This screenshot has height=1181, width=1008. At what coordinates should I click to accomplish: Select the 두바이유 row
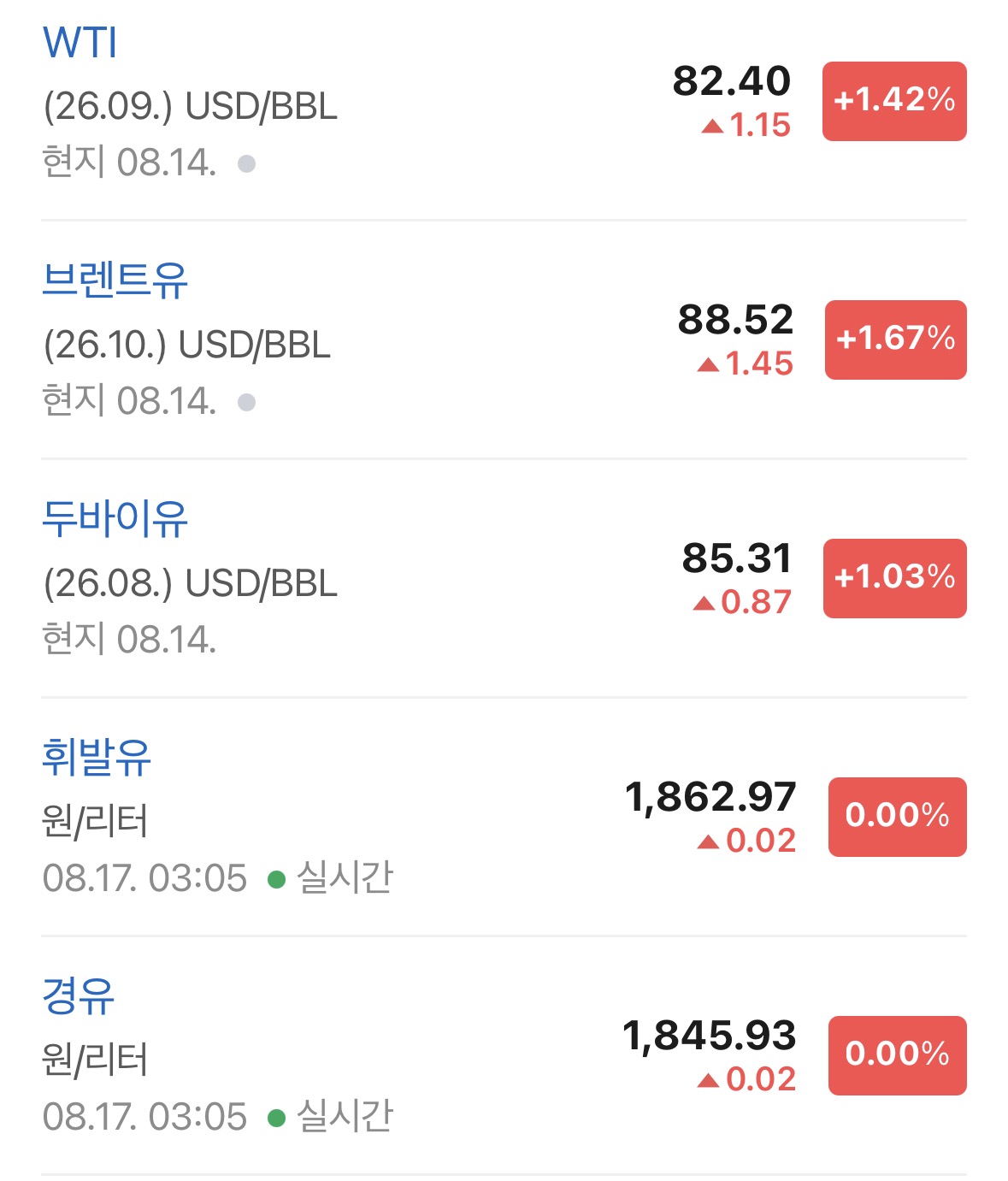pyautogui.click(x=504, y=578)
